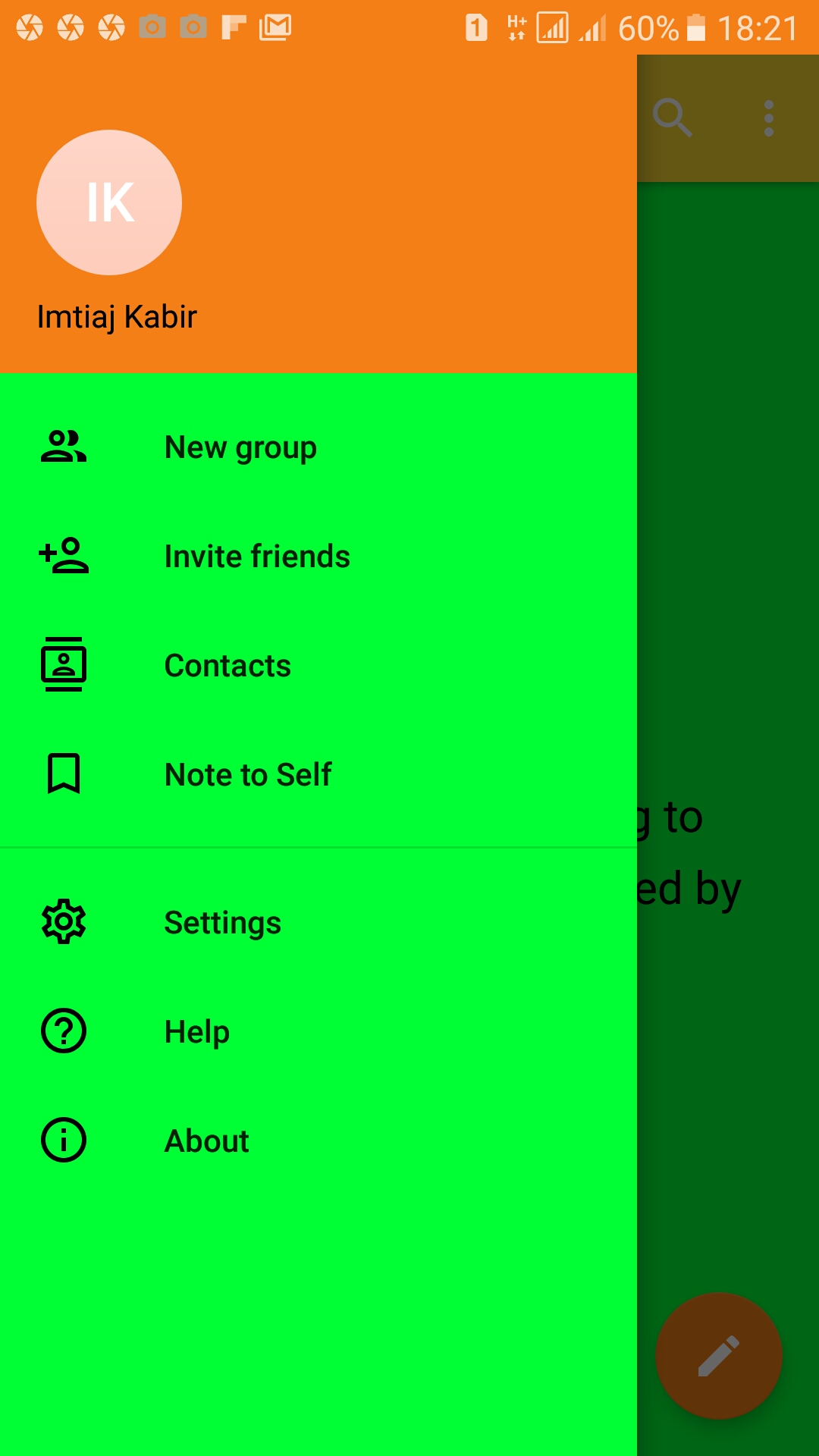Viewport: 819px width, 1456px height.
Task: Open the three-dot overflow menu
Action: pos(769,119)
